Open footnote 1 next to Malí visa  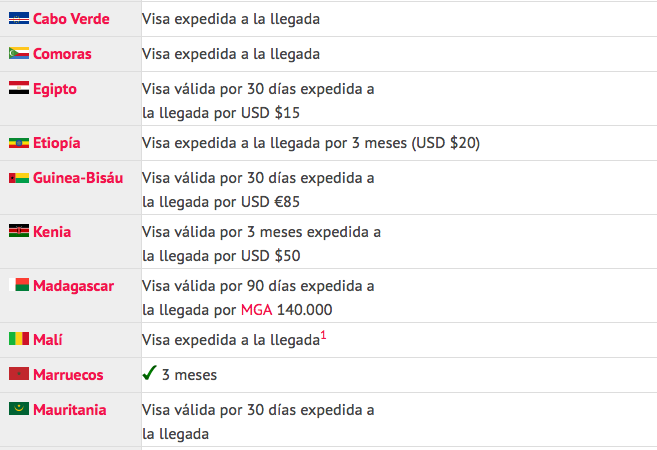click(324, 336)
